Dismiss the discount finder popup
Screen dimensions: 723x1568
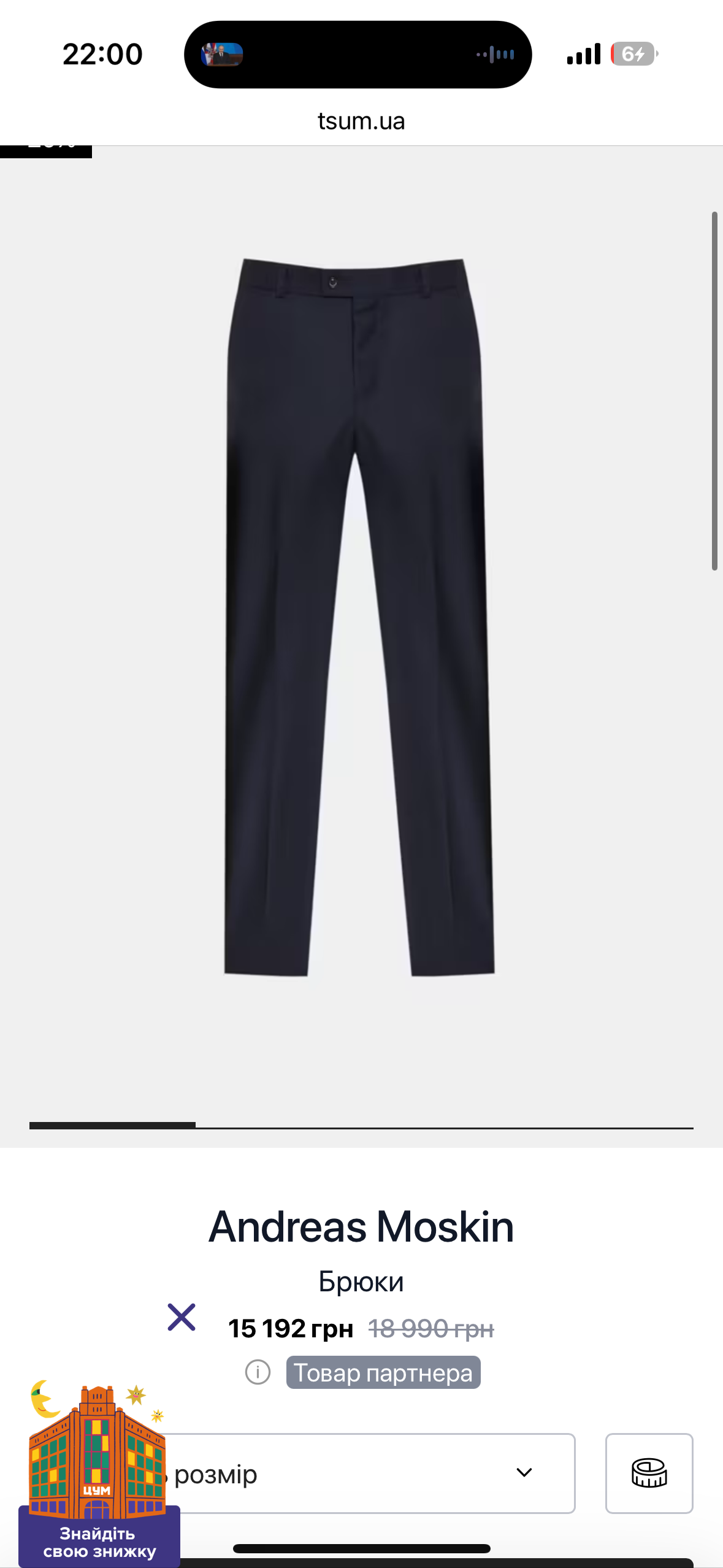pos(182,1317)
